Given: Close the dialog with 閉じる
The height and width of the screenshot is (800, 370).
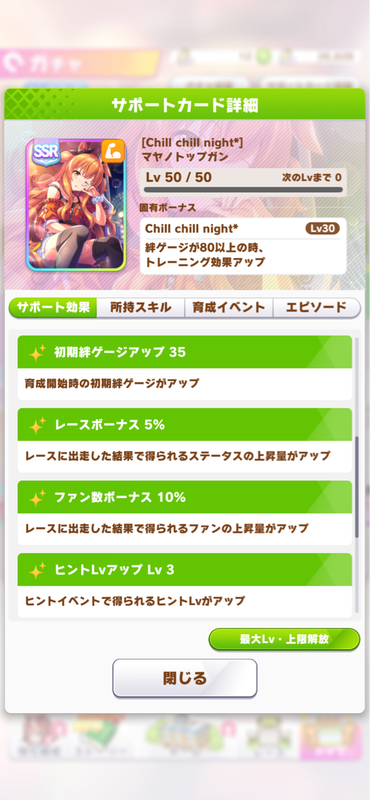Looking at the screenshot, I should 185,678.
